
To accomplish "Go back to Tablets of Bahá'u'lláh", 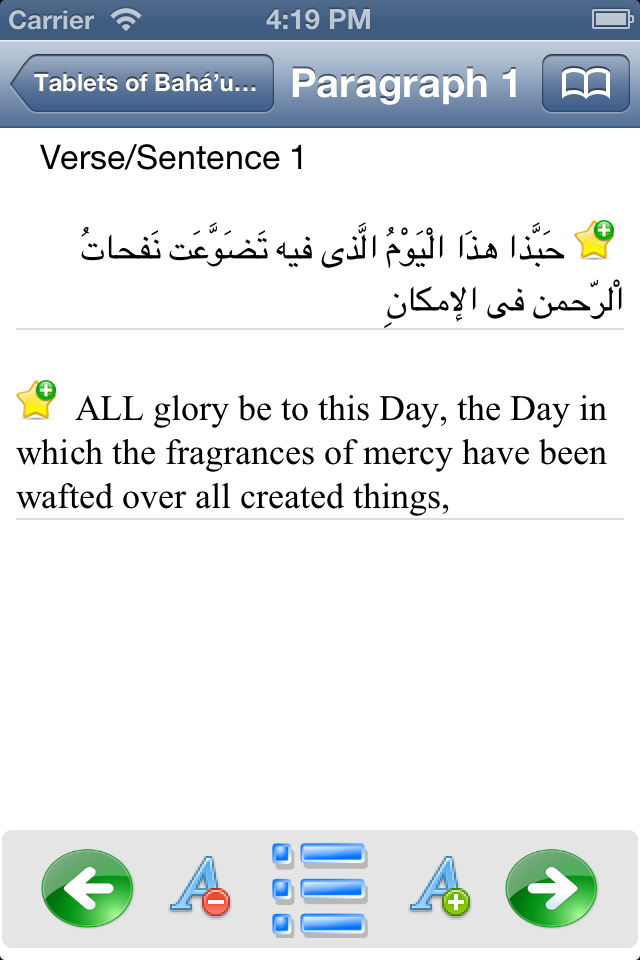I will click(142, 83).
